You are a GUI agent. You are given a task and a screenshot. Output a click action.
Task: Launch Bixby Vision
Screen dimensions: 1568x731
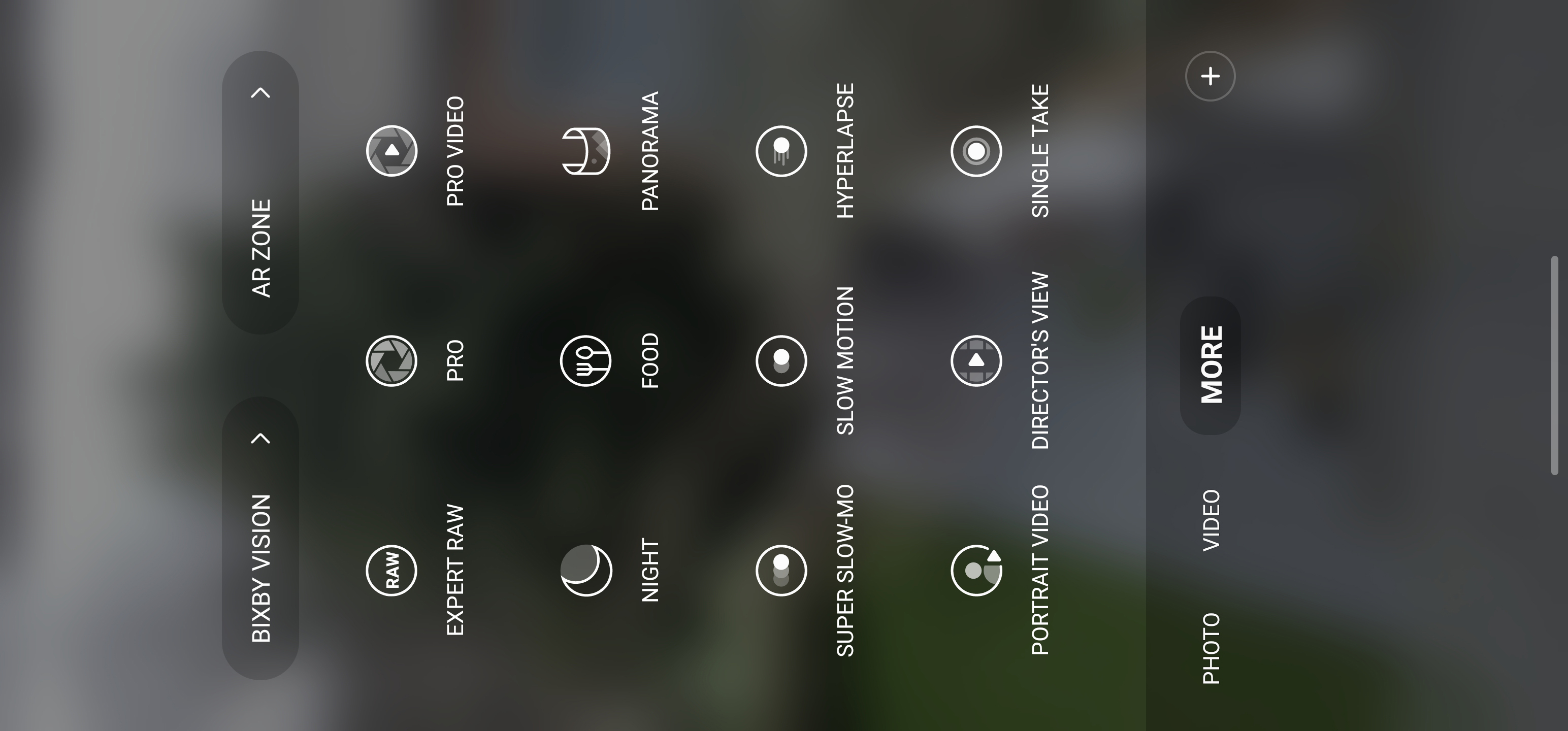click(x=260, y=538)
